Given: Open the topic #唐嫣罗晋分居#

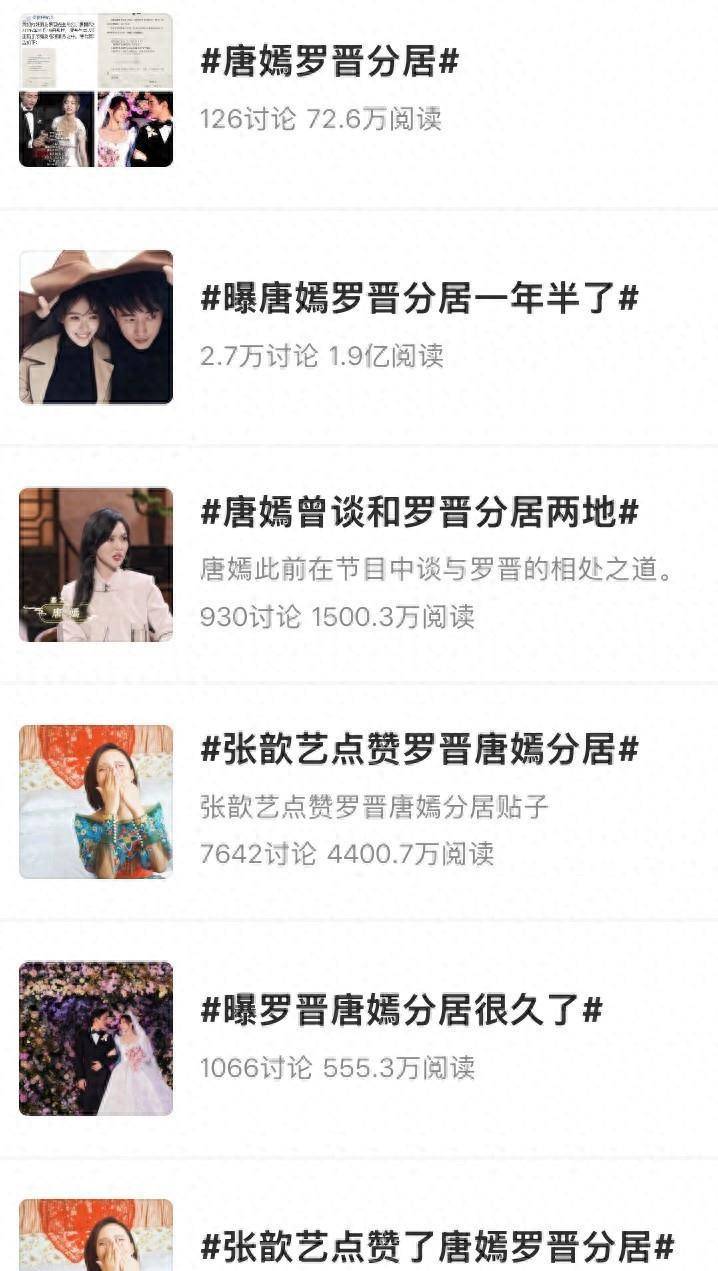Looking at the screenshot, I should 330,62.
